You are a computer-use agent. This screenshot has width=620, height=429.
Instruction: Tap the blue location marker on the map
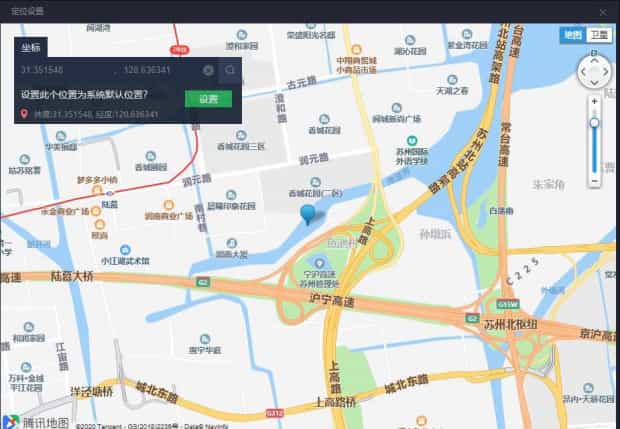(x=308, y=211)
